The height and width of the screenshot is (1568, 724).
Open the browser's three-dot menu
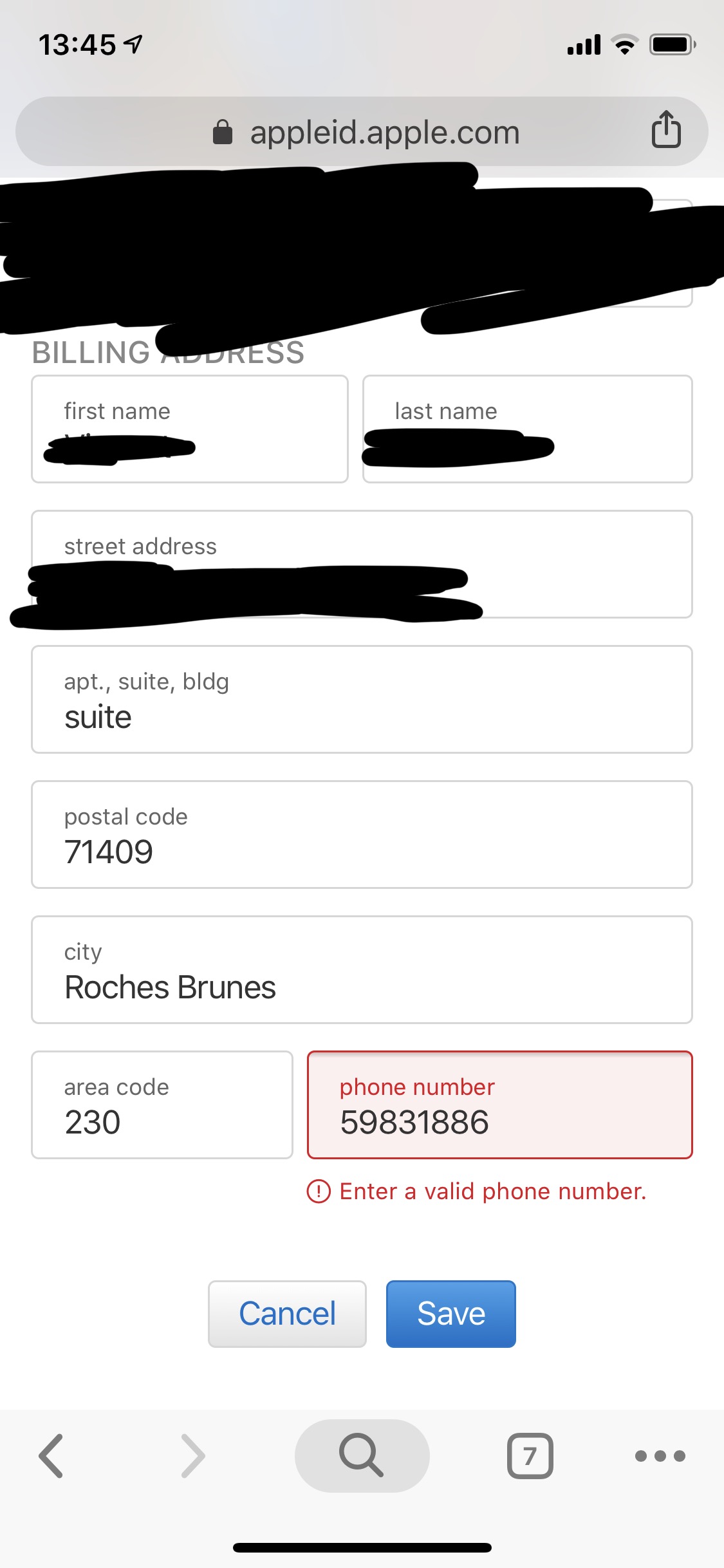(660, 1455)
